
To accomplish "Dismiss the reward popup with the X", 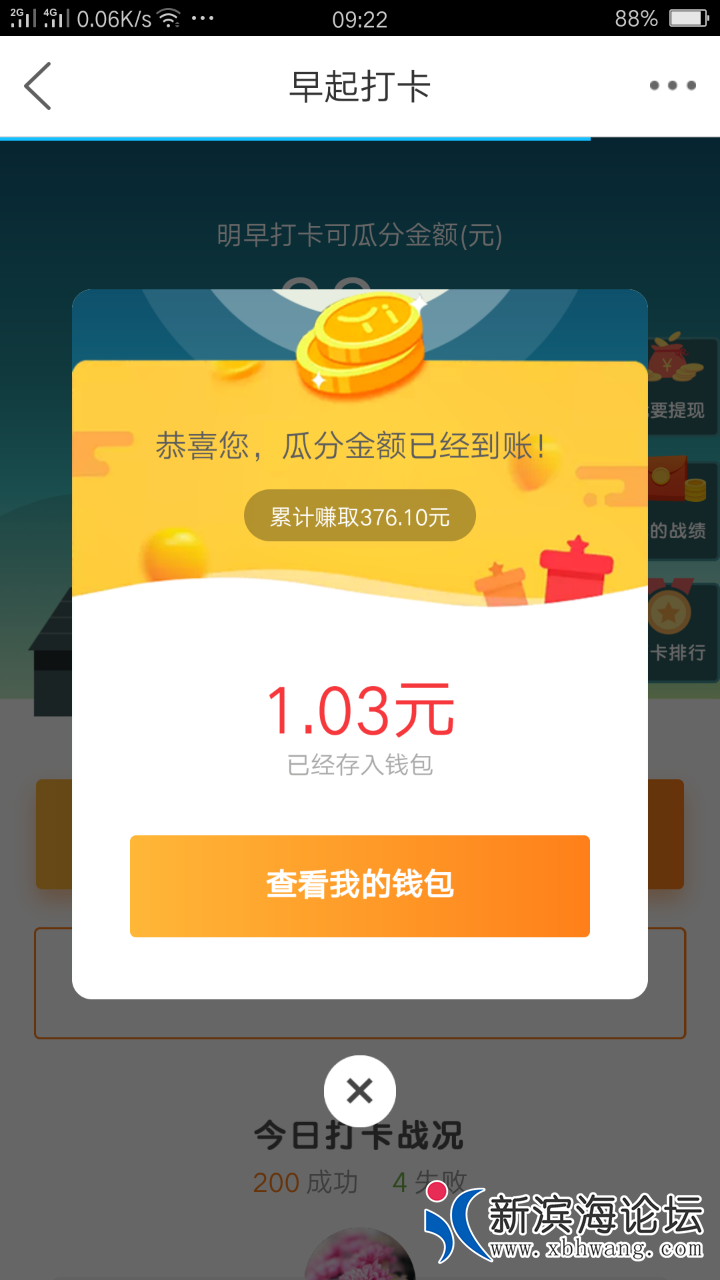I will 360,1091.
